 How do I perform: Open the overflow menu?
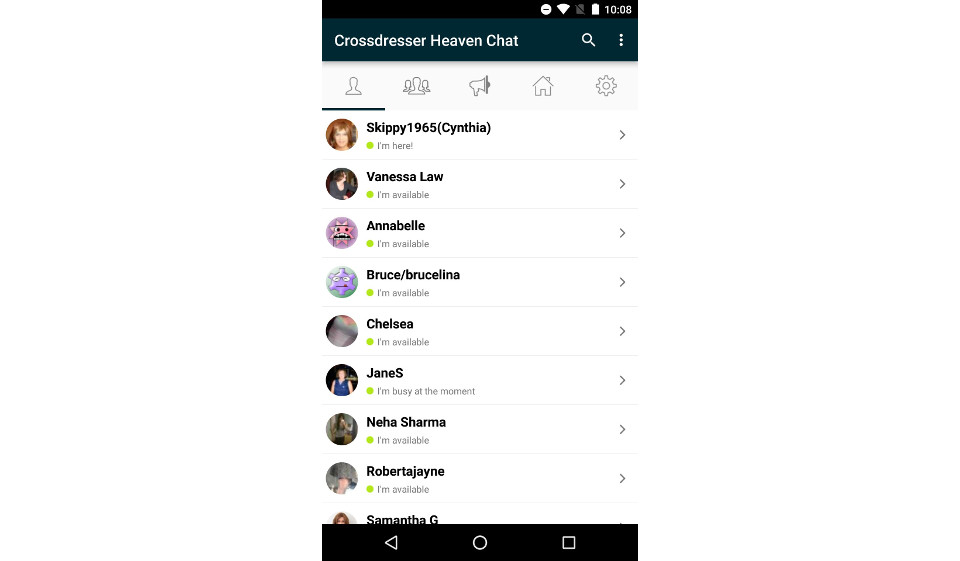point(621,40)
